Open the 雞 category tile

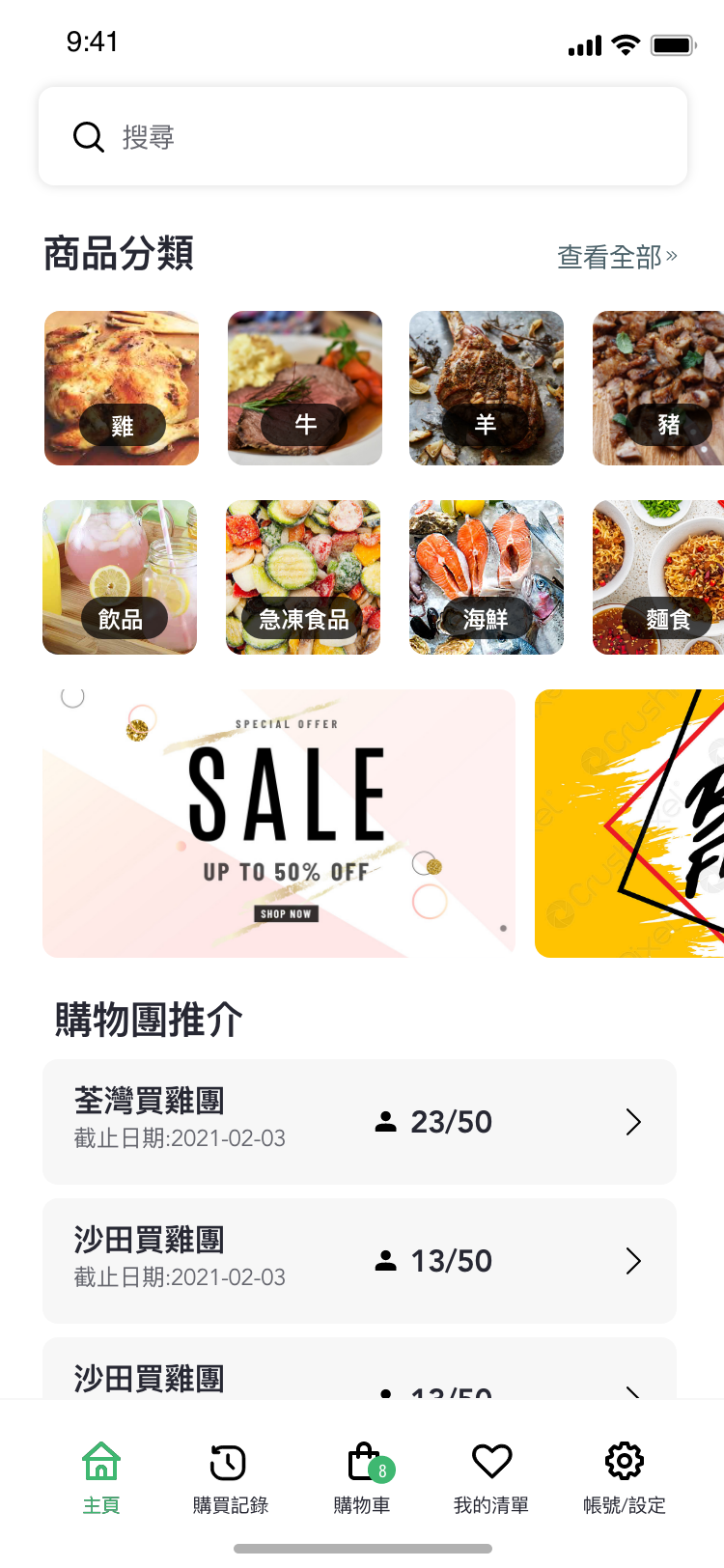pos(122,388)
